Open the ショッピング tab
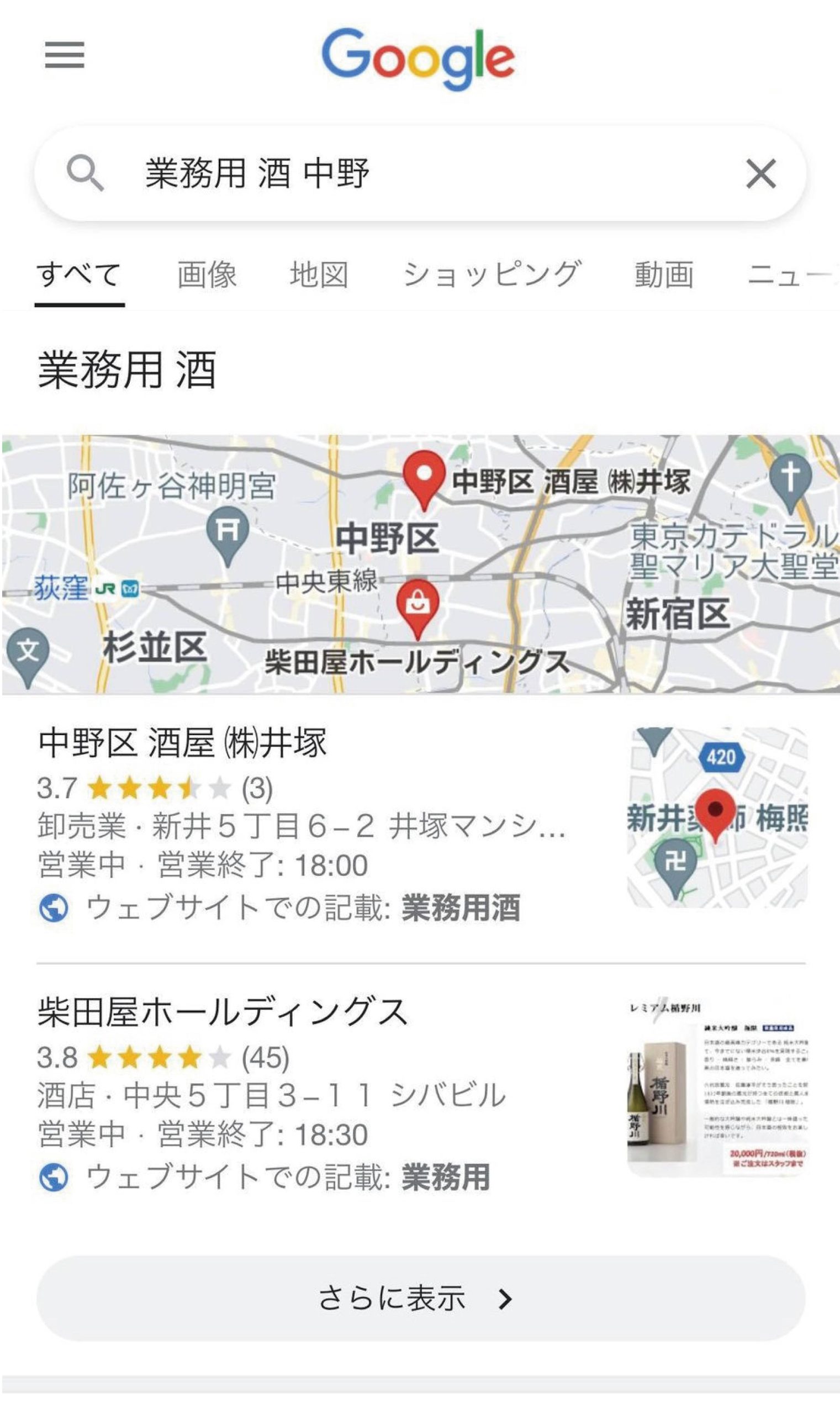The image size is (840, 1414). (x=492, y=275)
